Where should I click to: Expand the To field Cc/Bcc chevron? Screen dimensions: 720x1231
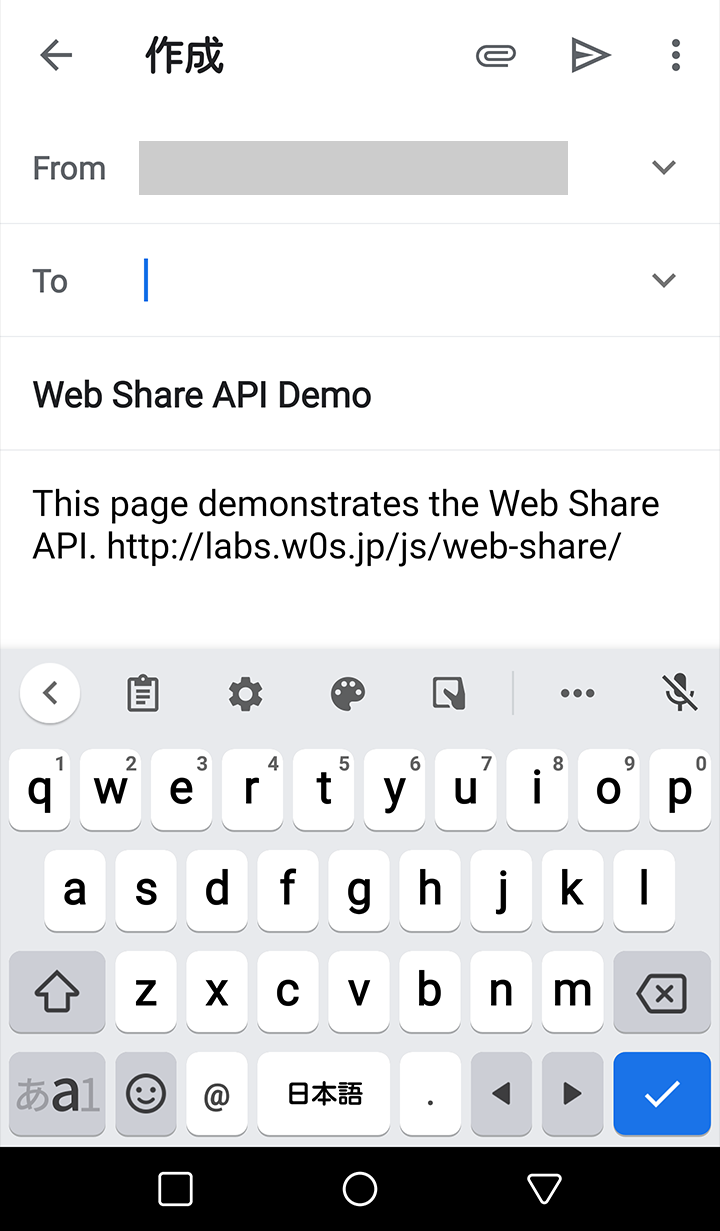pyautogui.click(x=664, y=281)
